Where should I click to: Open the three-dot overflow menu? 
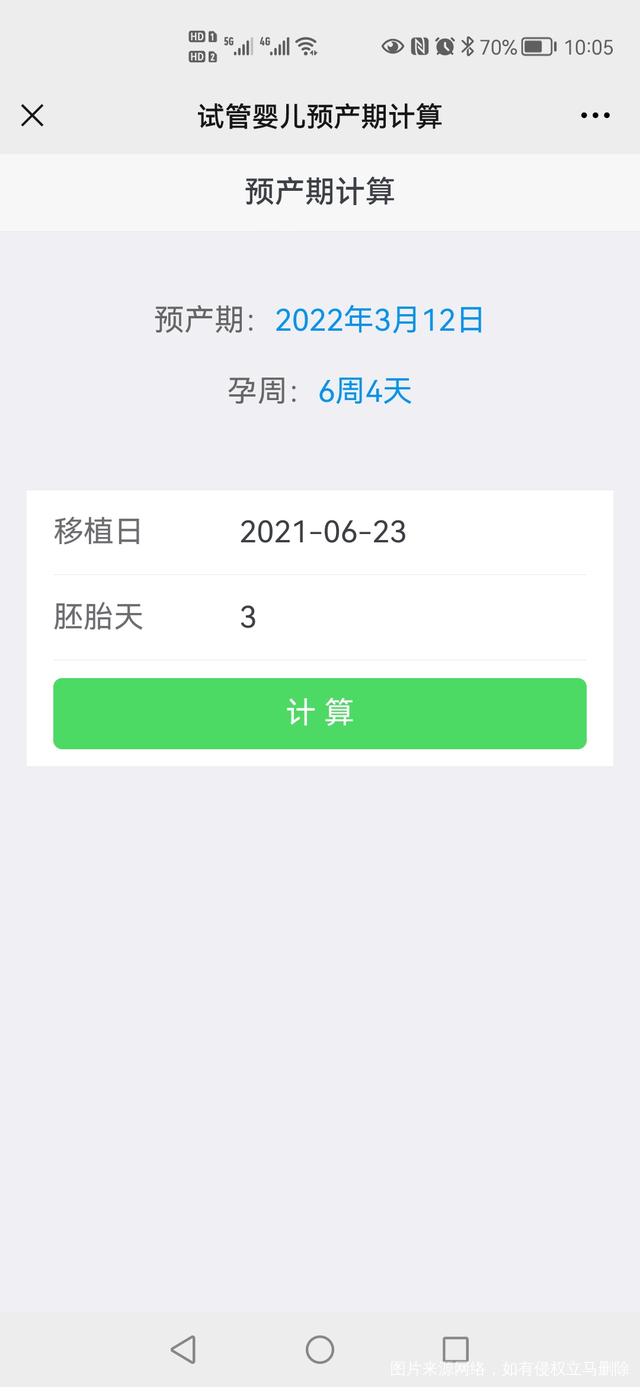tap(595, 116)
